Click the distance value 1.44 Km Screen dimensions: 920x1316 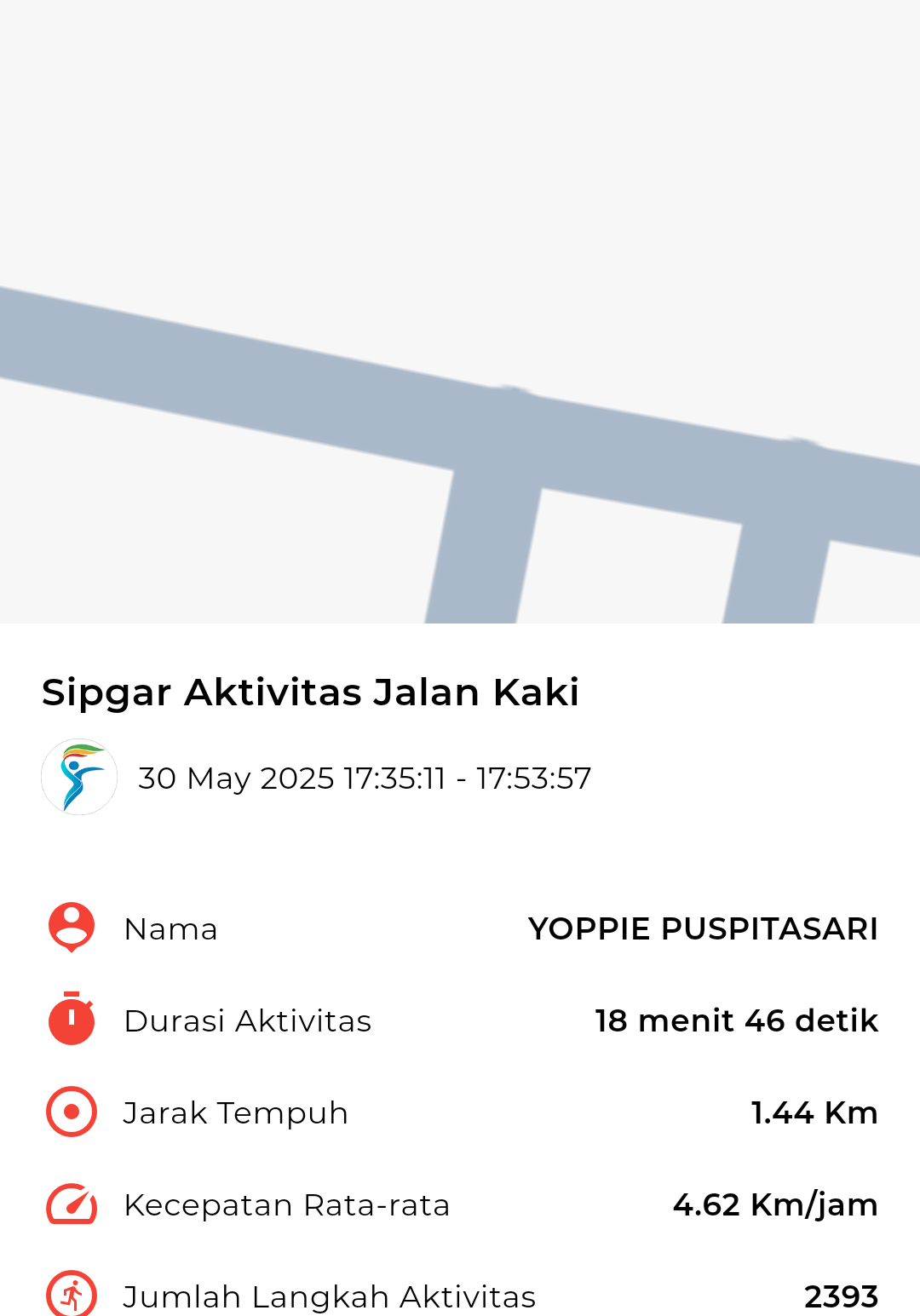(x=814, y=1112)
